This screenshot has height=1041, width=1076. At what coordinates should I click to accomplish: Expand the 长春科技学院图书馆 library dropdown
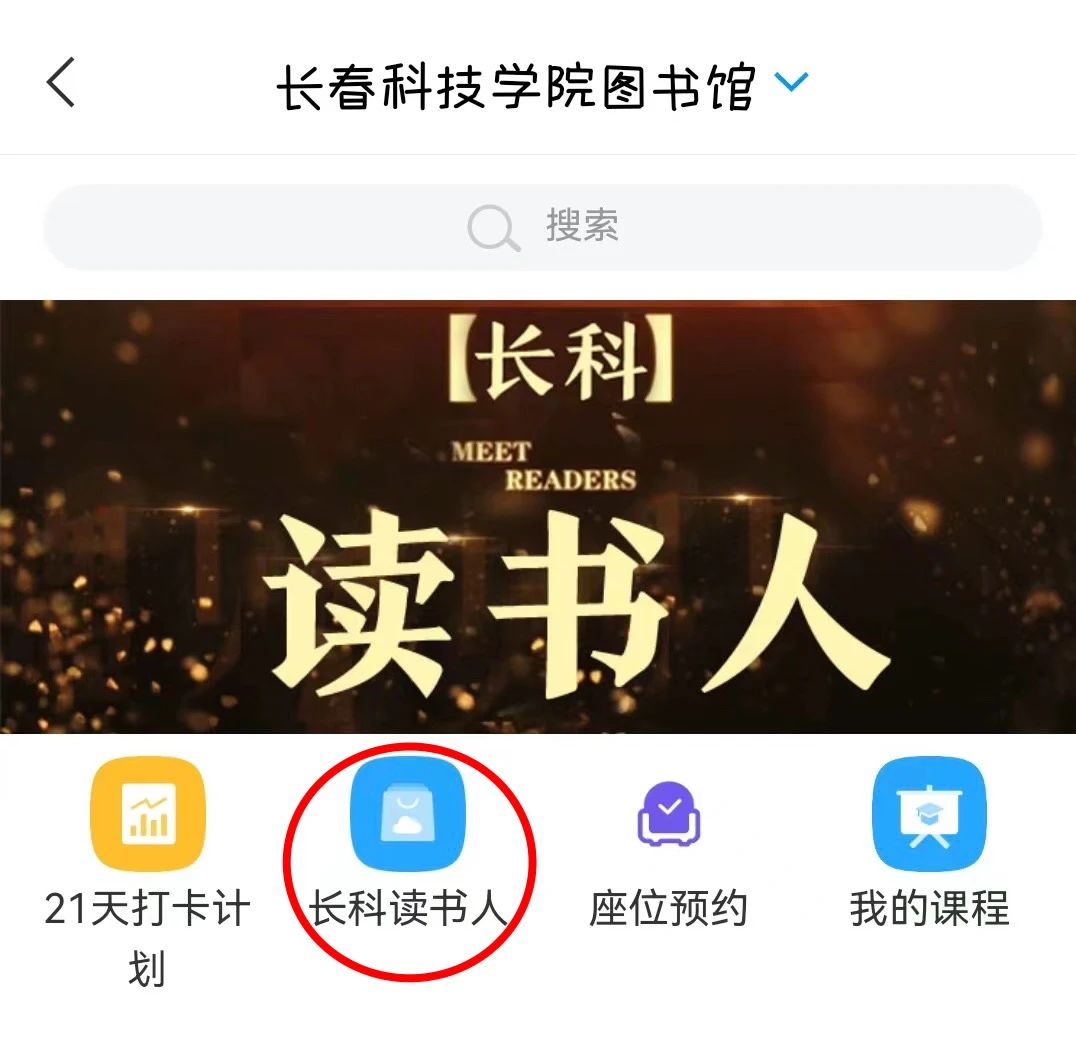coord(791,83)
